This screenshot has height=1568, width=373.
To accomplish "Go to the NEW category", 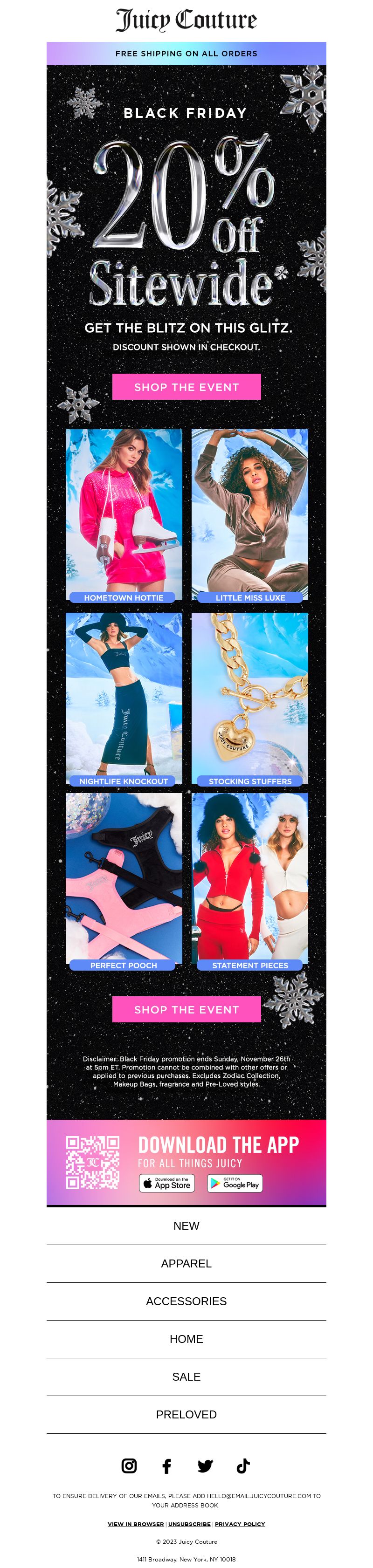I will tap(186, 1226).
